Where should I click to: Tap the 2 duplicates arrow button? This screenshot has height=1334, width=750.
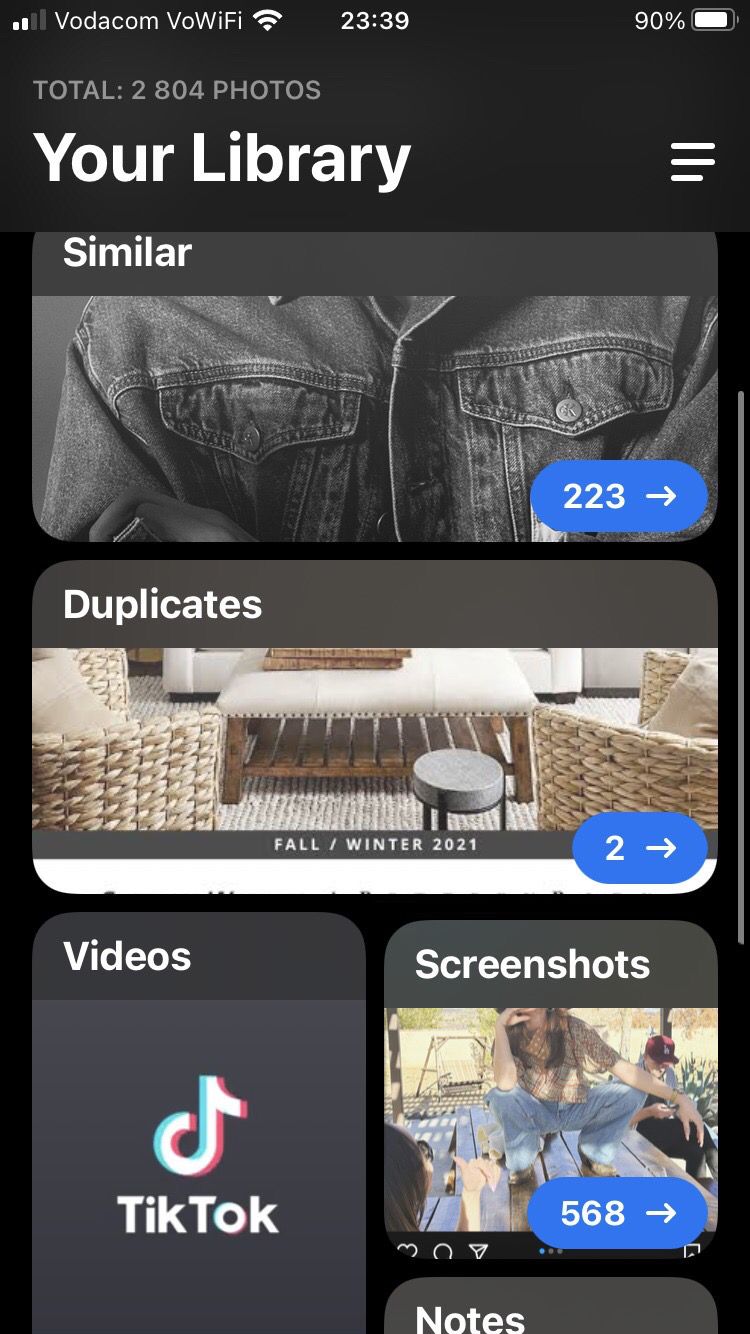tap(639, 848)
